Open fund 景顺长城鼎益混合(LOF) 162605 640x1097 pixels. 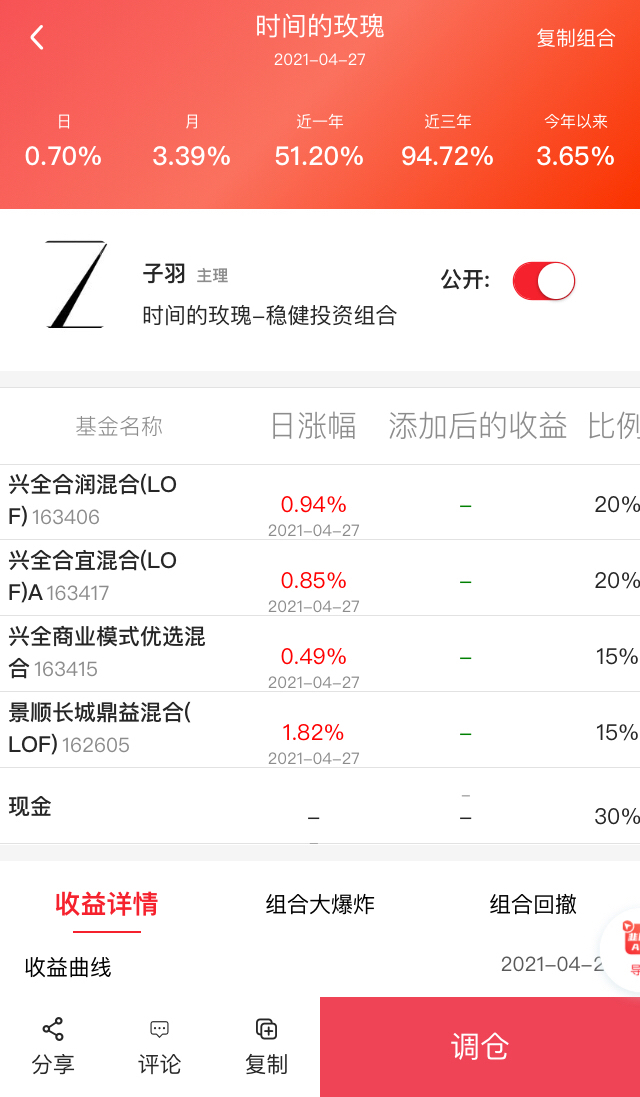point(320,730)
